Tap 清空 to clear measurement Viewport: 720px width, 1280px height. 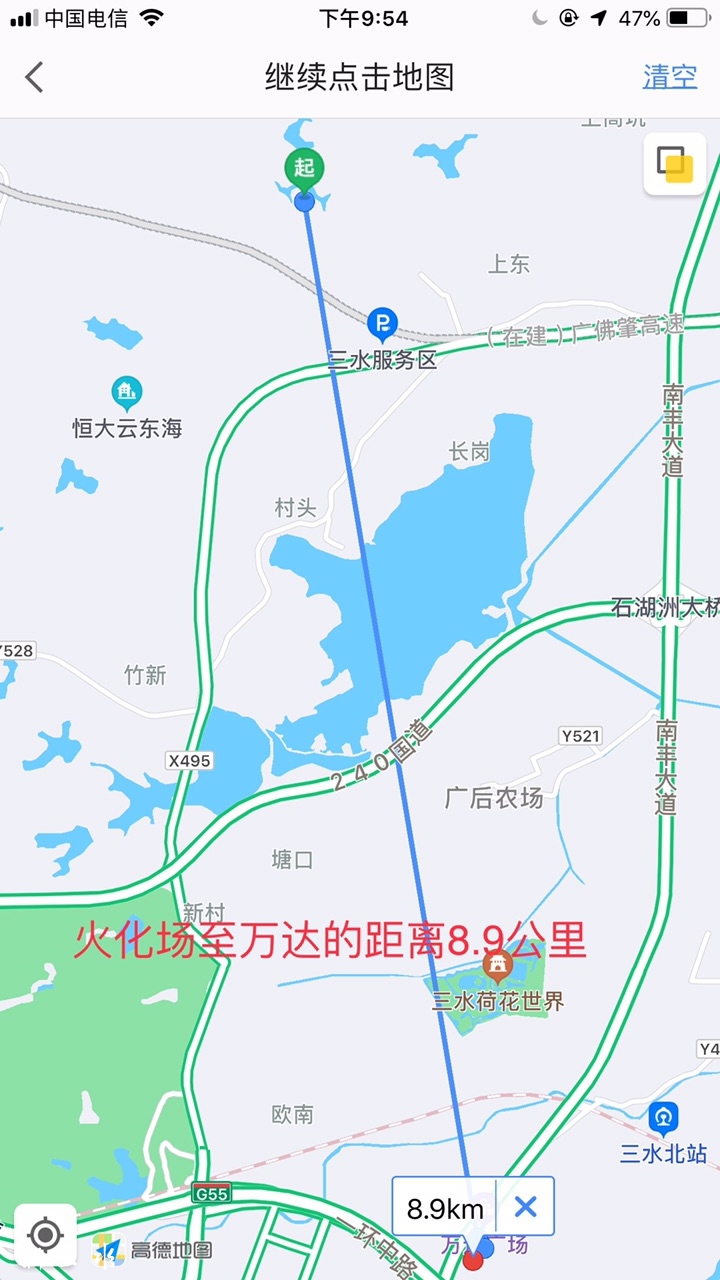[669, 77]
